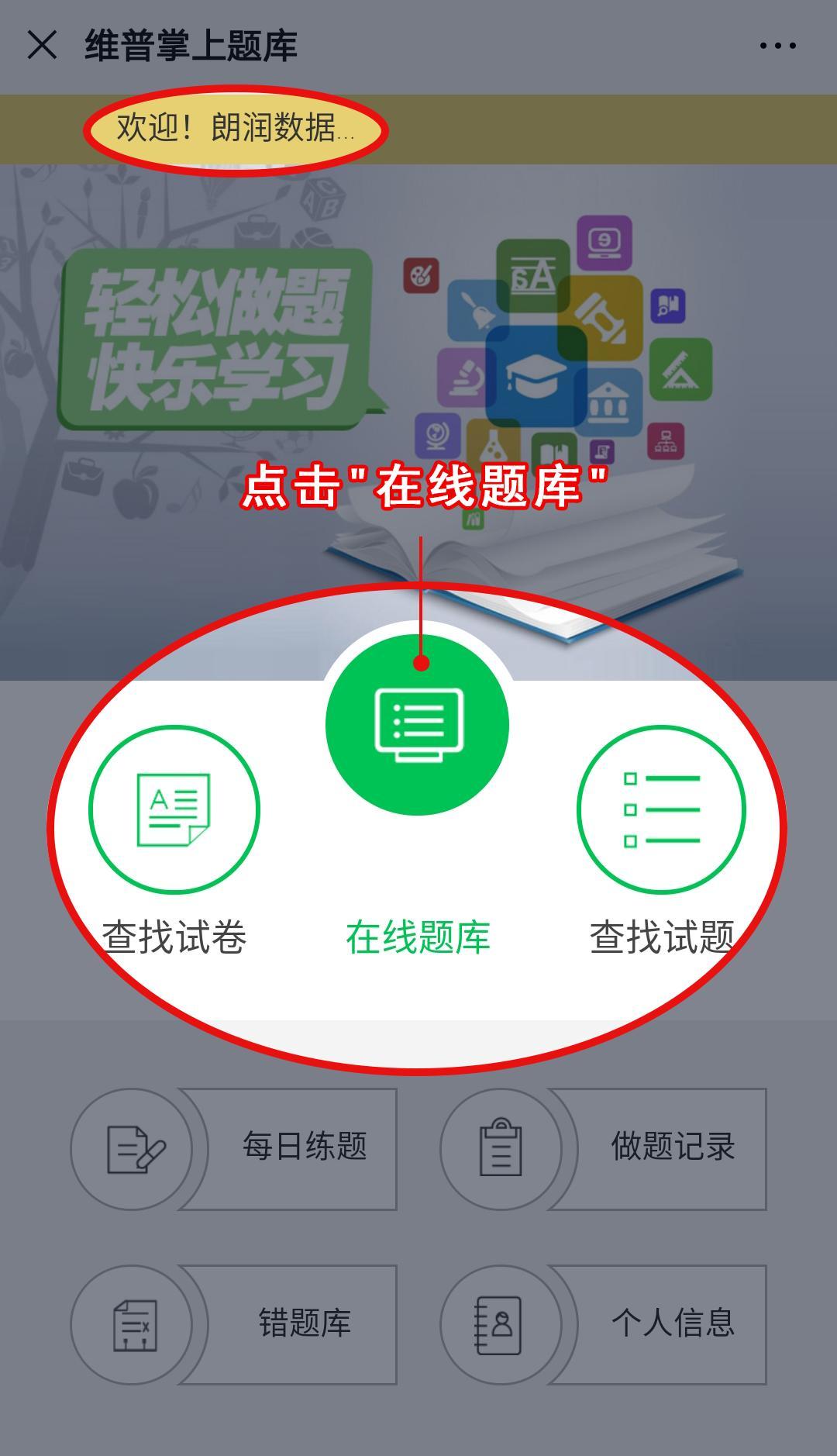Open 在线题库 green center button
Image resolution: width=837 pixels, height=1456 pixels.
tap(417, 725)
